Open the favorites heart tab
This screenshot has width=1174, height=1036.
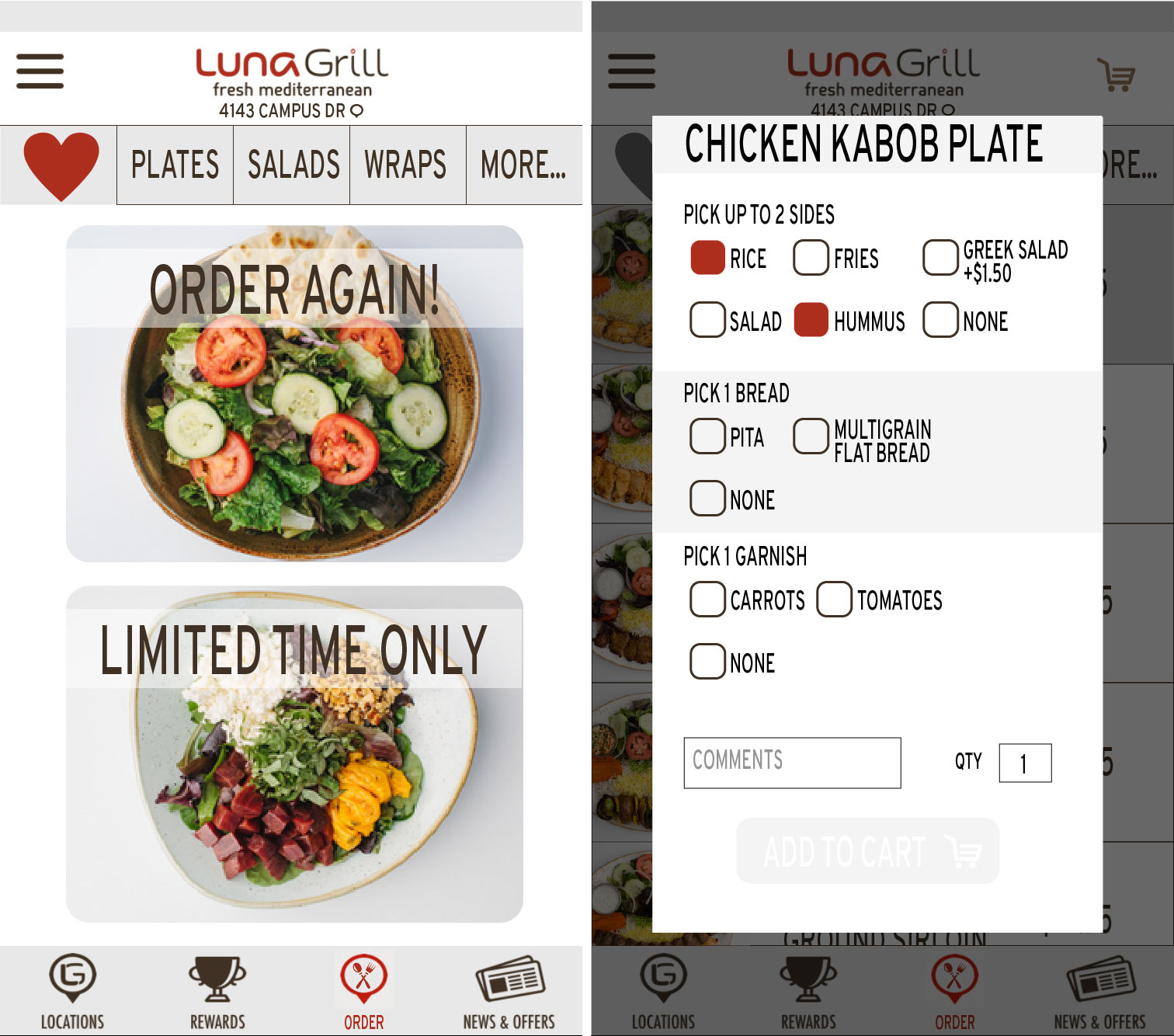[x=61, y=165]
